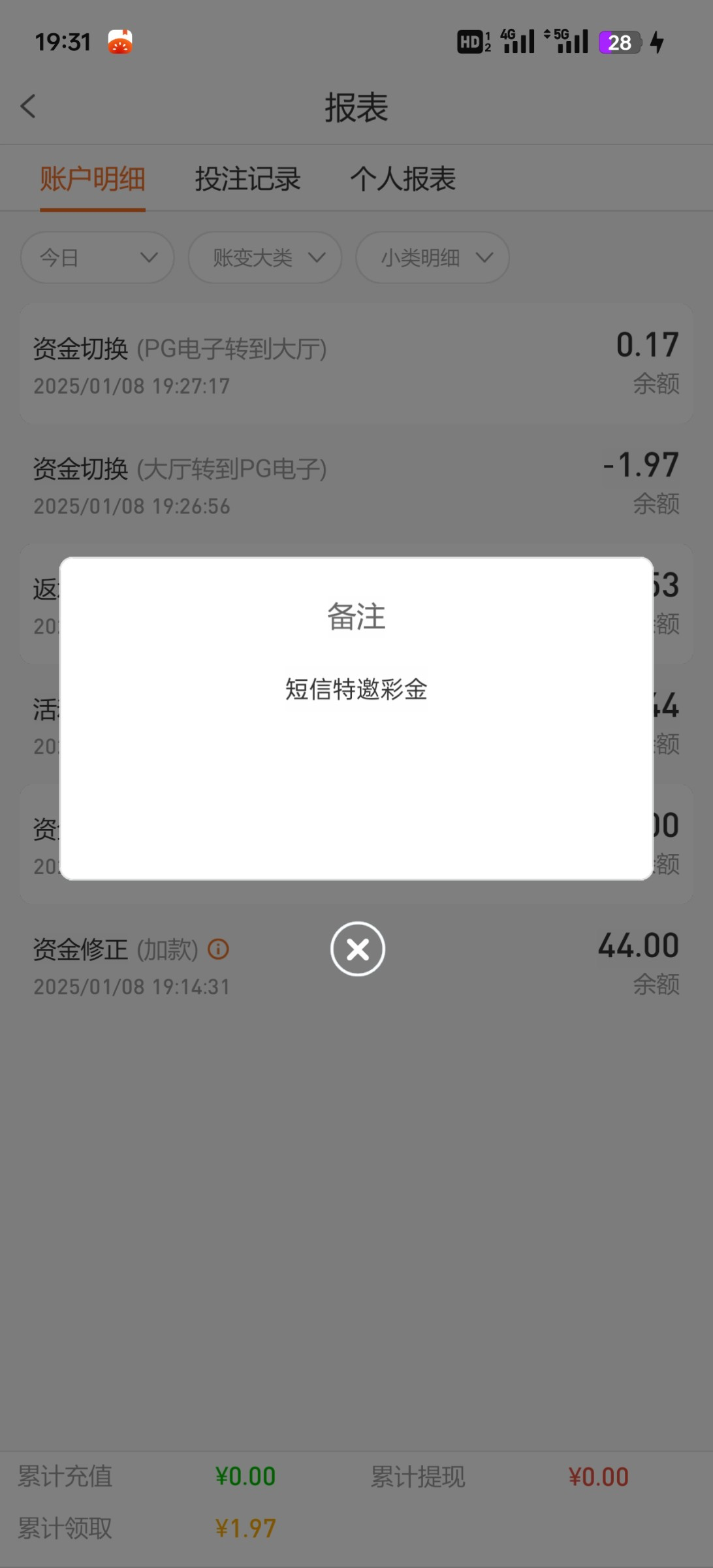Go back from 报表 page

[28, 106]
